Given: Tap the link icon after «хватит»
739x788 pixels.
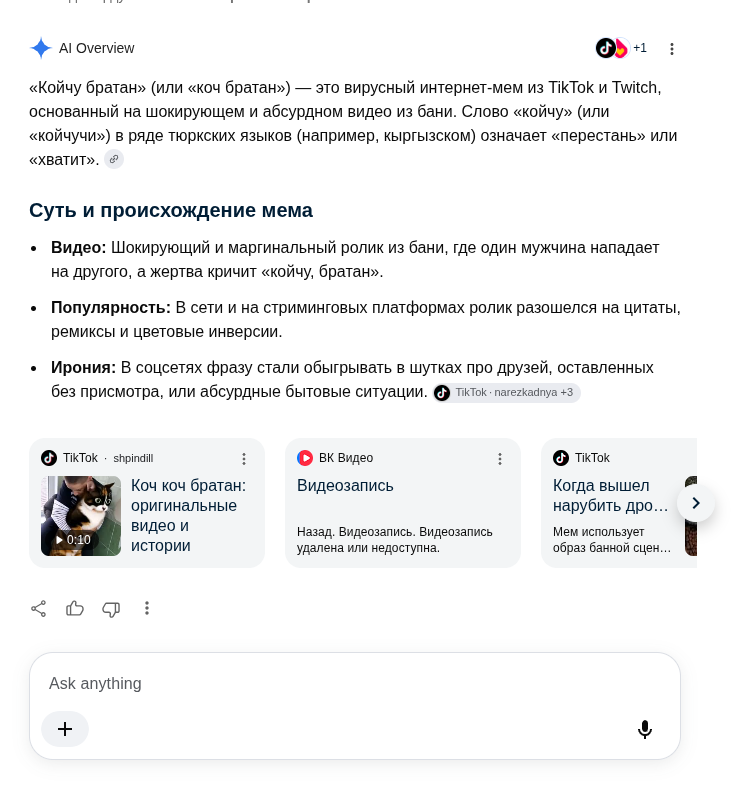Looking at the screenshot, I should [114, 159].
